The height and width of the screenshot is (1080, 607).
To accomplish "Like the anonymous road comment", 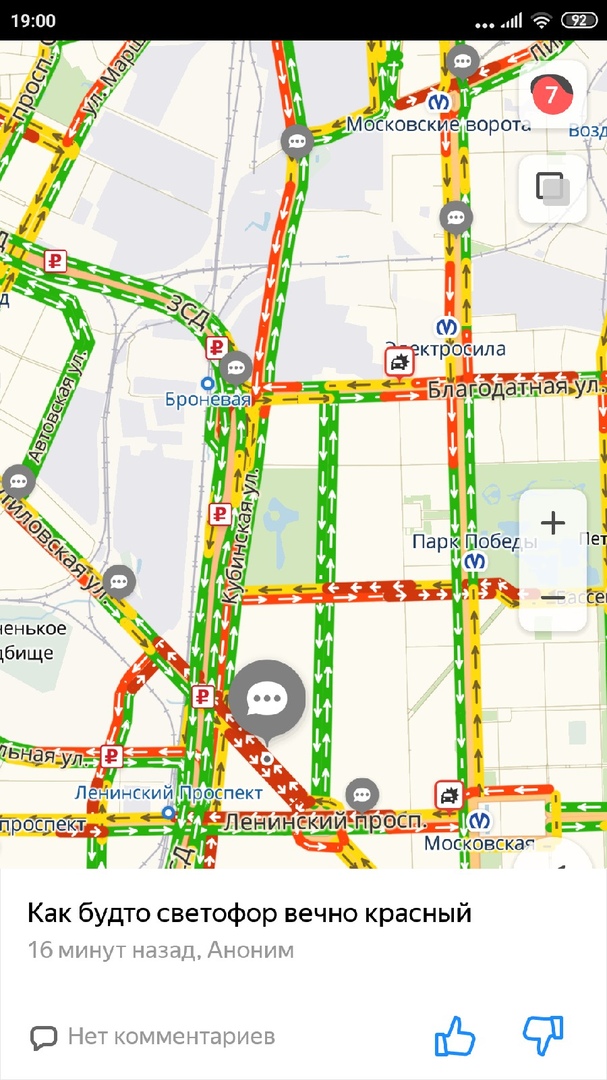I will point(455,1036).
